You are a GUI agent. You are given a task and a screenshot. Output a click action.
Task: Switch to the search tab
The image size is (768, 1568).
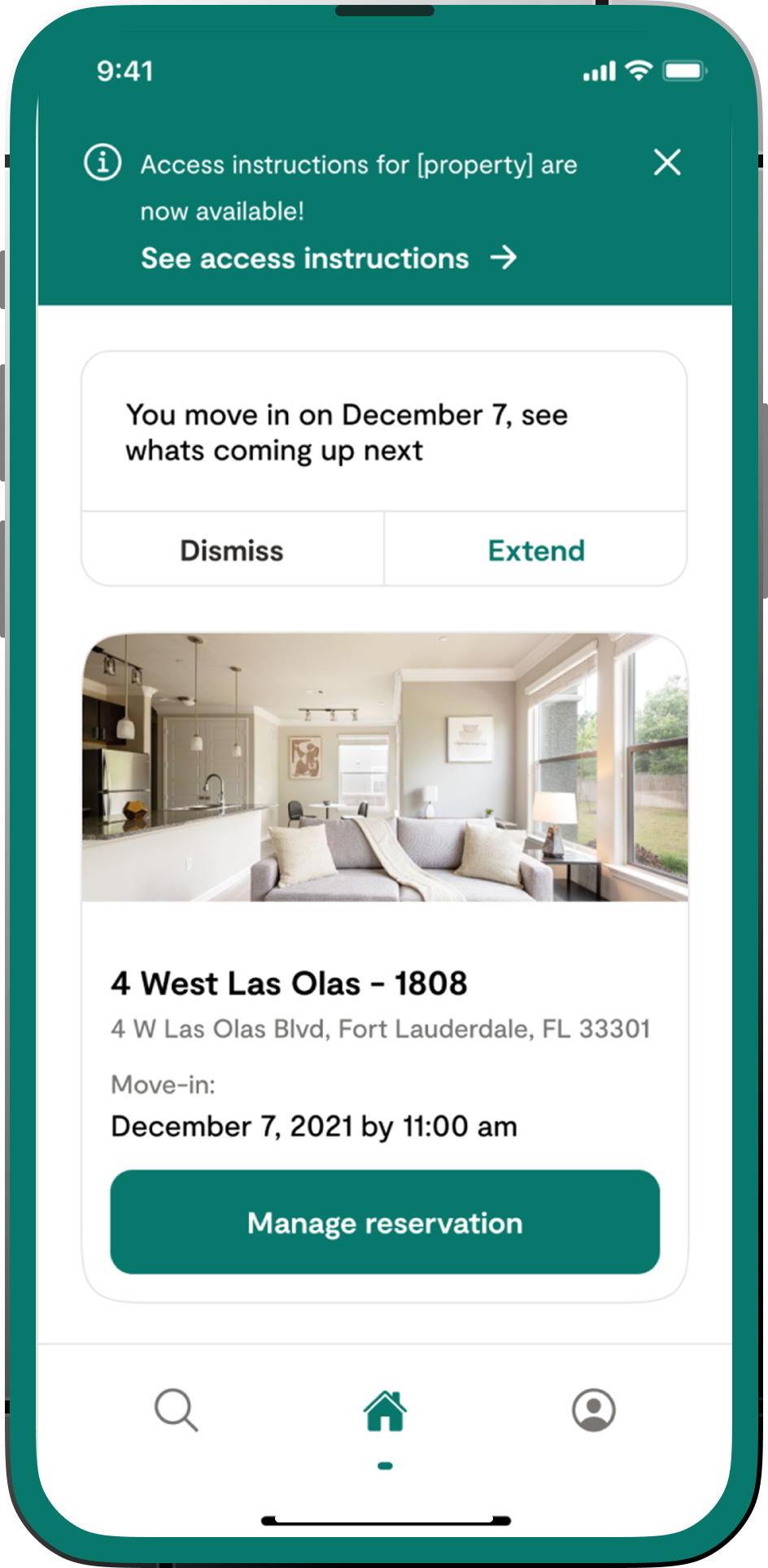[176, 1409]
